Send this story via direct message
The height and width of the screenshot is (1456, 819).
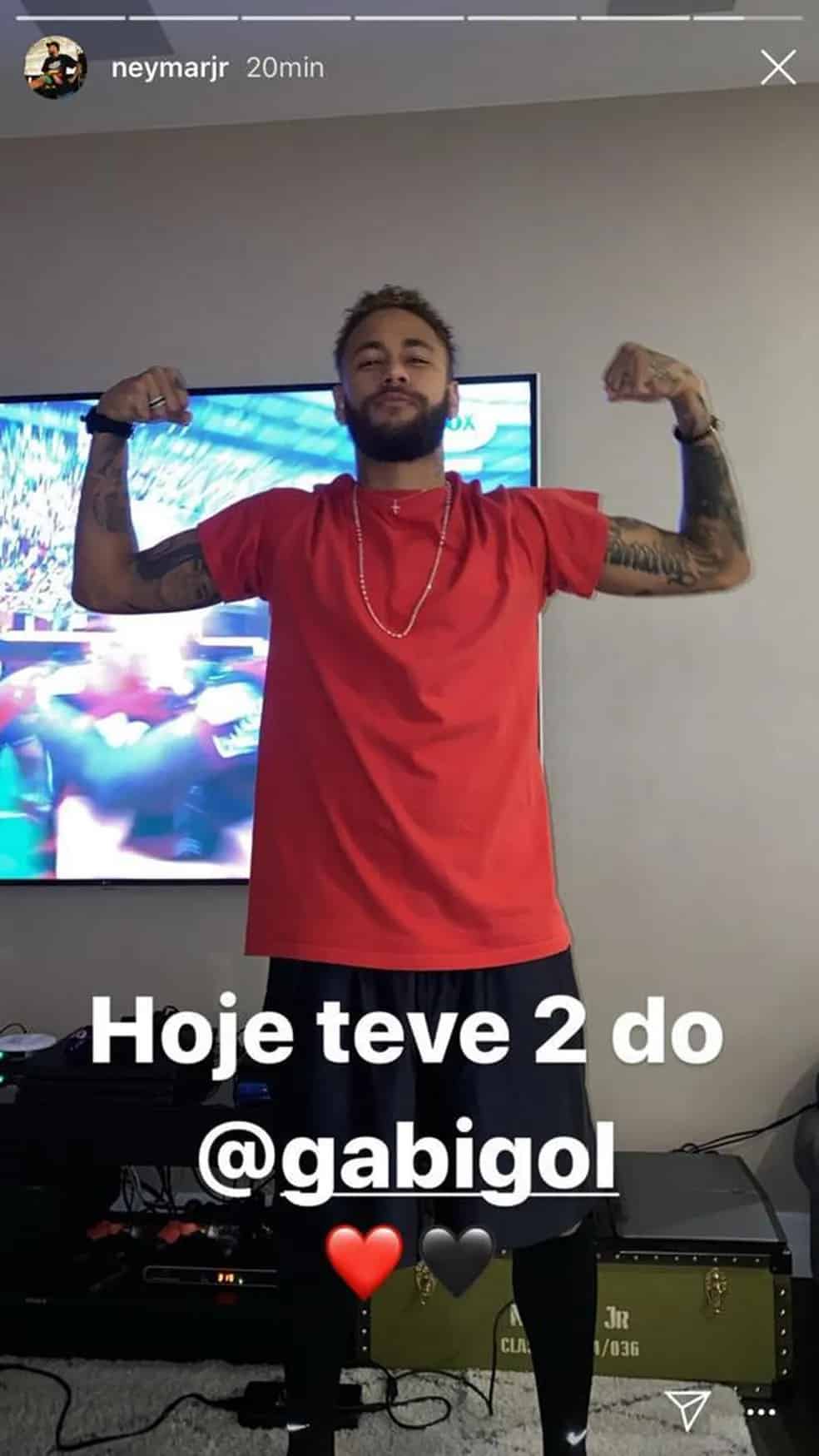coord(687,1409)
